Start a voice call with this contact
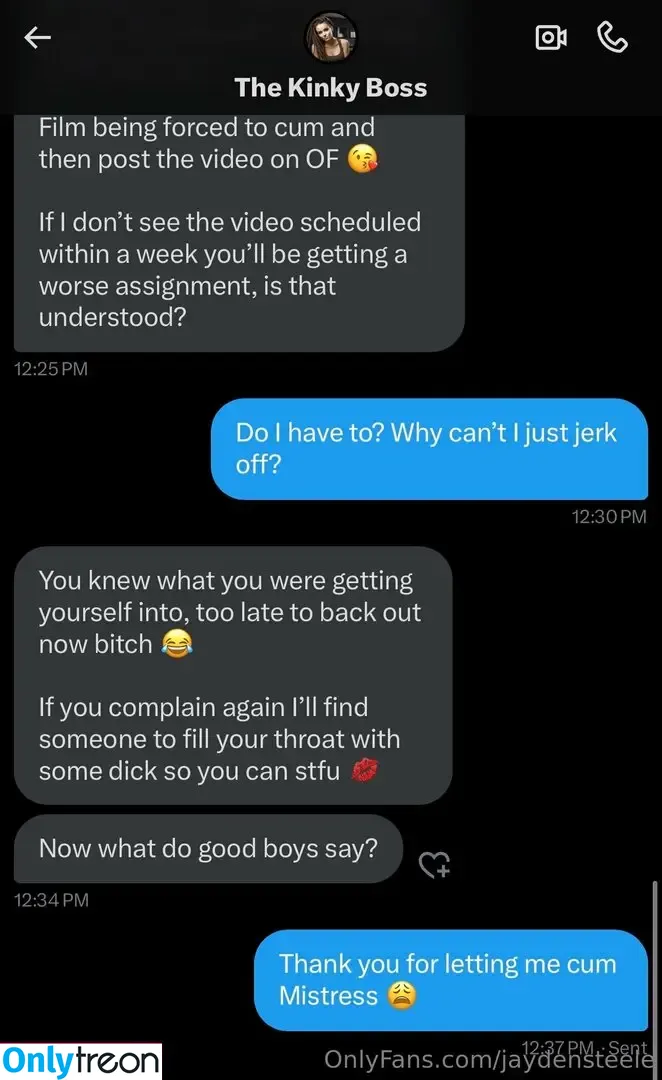The image size is (662, 1080). tap(612, 38)
